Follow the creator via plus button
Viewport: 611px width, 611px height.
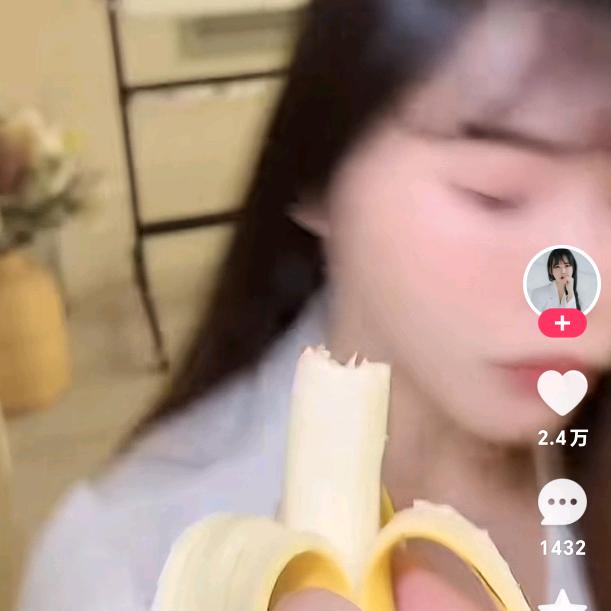[x=561, y=324]
